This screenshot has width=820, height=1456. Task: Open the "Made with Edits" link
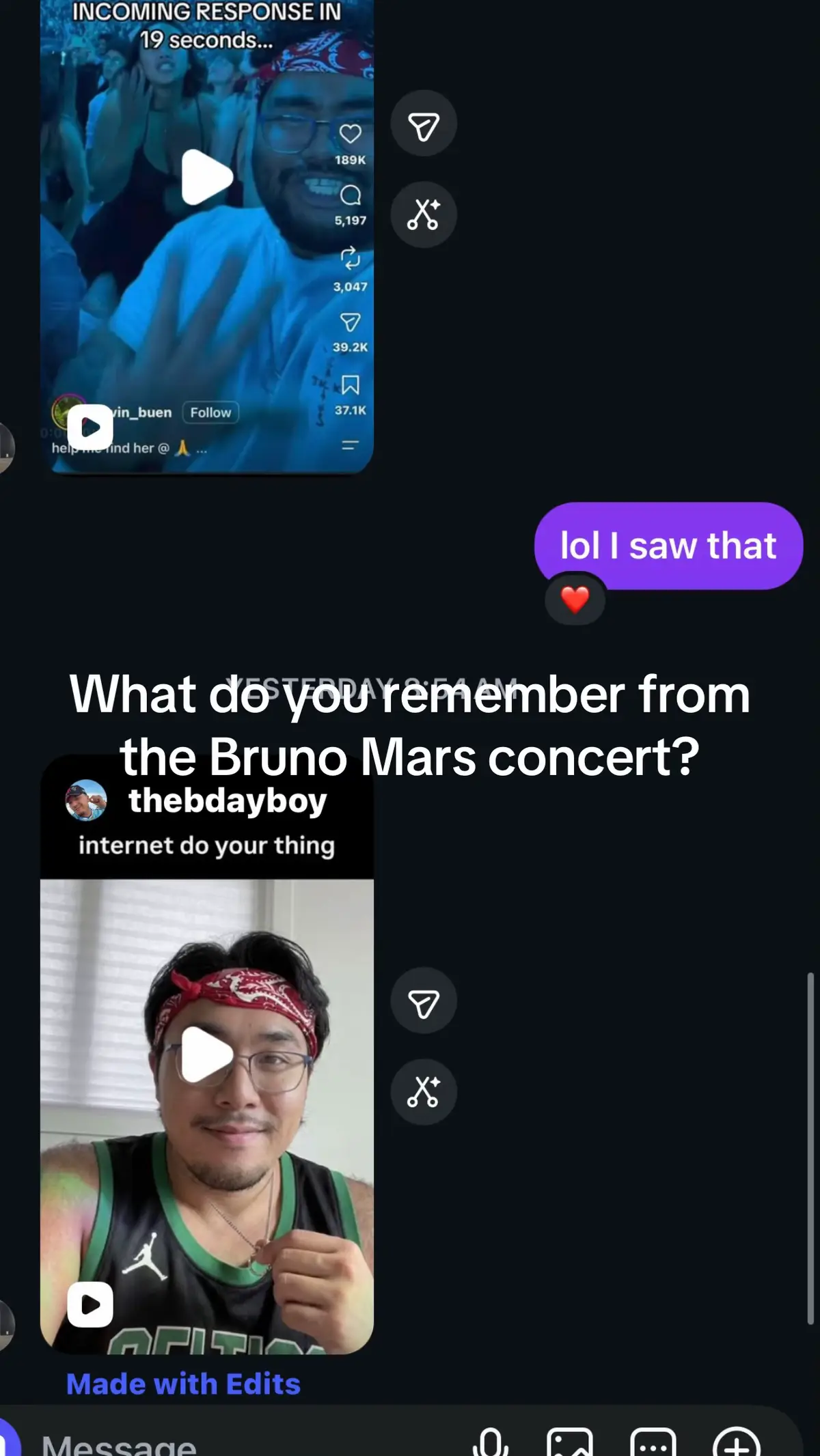183,1385
